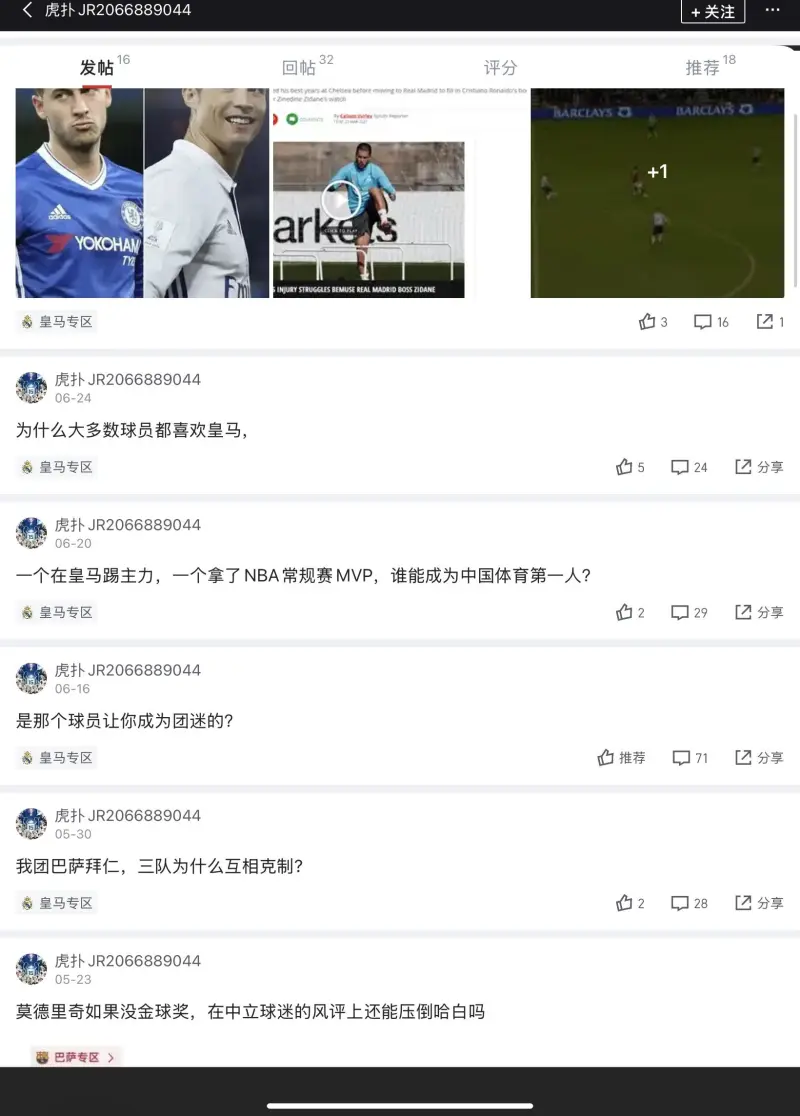Open 皇马专区 tag under the 06-20 post
The image size is (800, 1116).
pos(58,612)
